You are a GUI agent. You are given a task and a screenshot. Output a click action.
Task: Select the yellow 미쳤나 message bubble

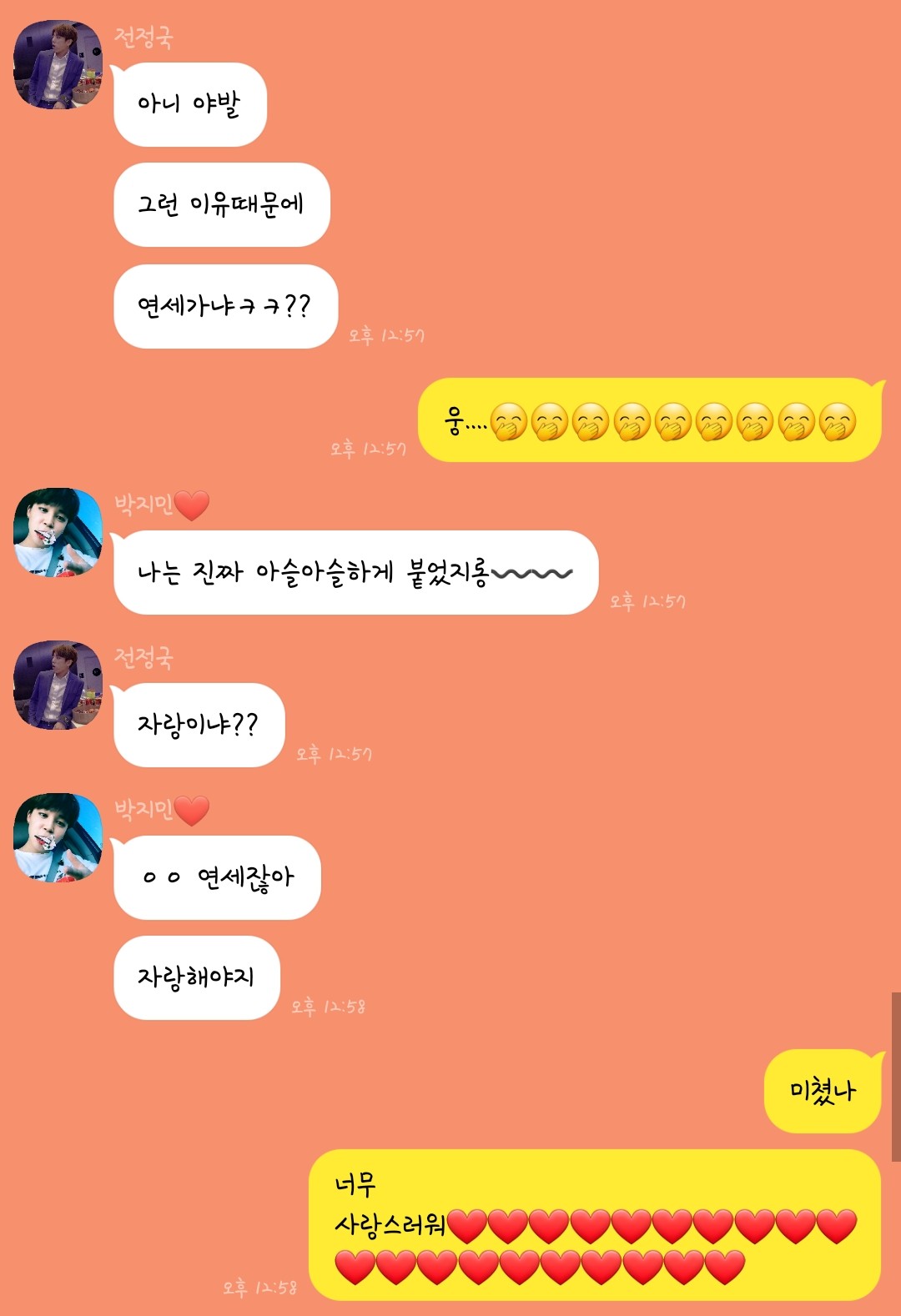(x=821, y=1088)
